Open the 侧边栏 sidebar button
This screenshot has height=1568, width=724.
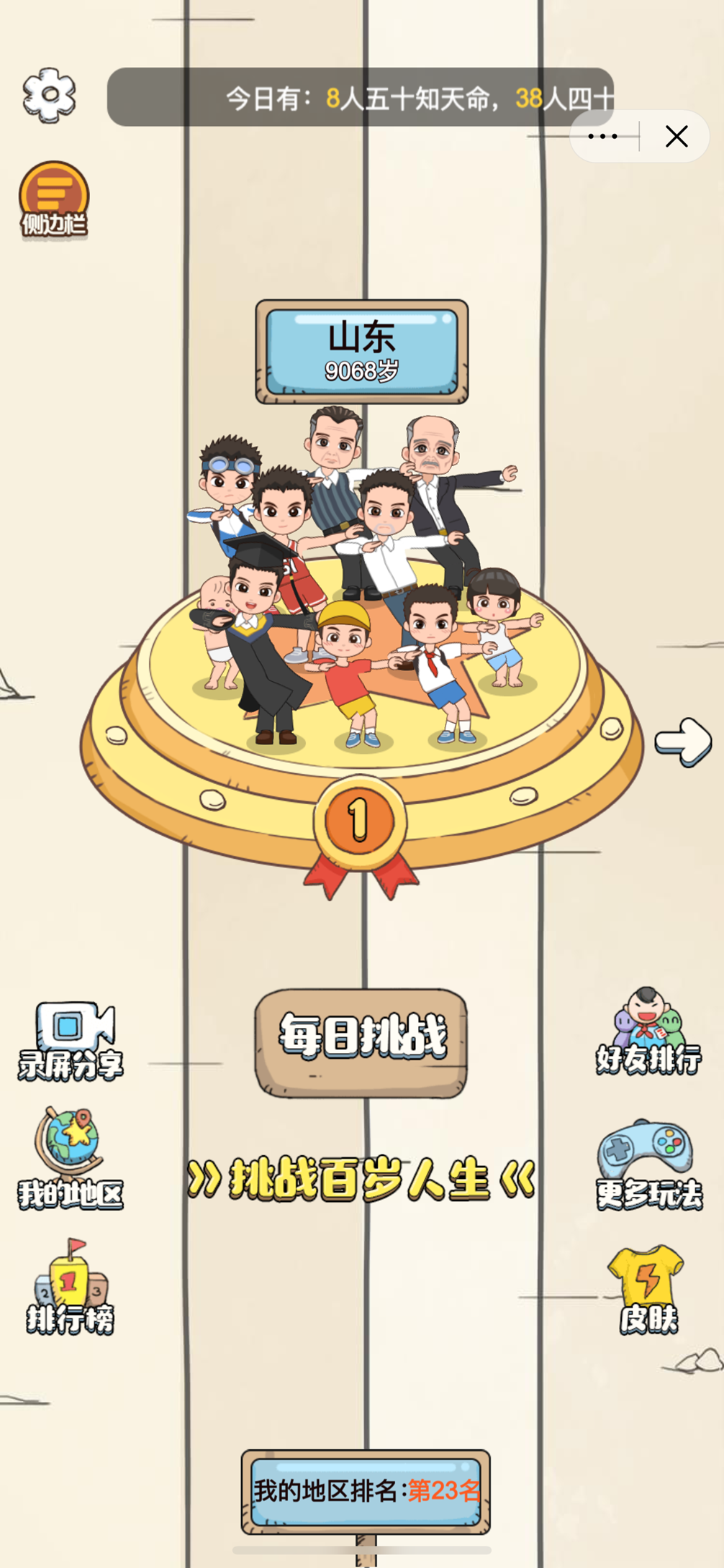point(54,200)
